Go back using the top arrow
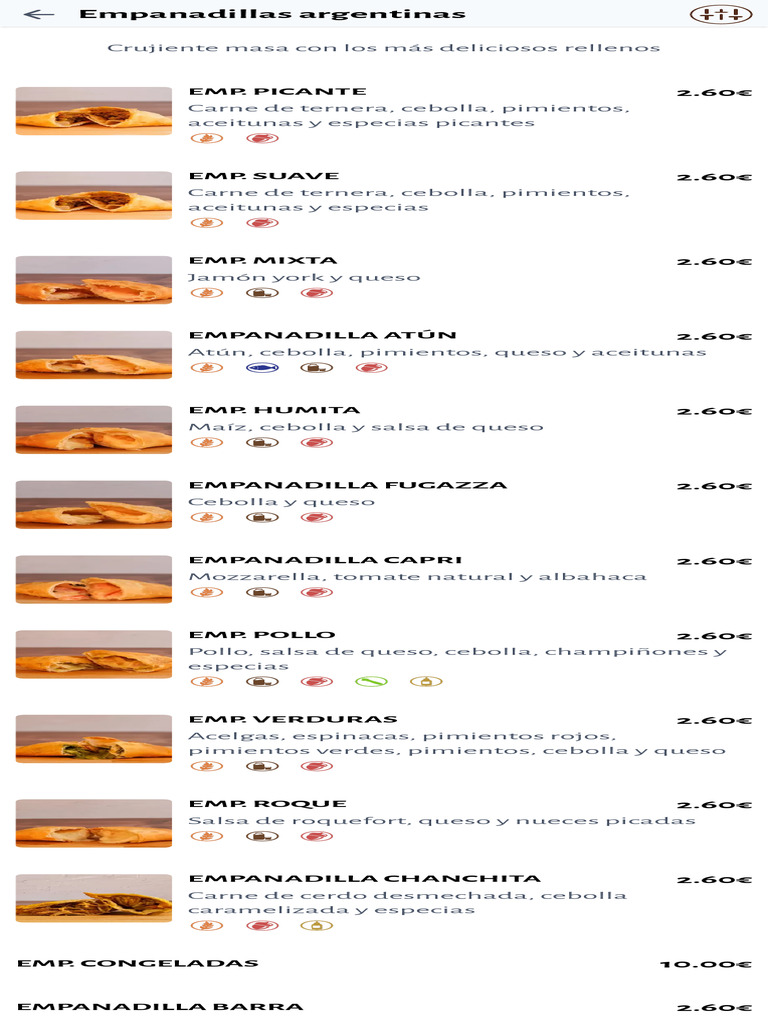Image resolution: width=768 pixels, height=1024 pixels. (38, 15)
